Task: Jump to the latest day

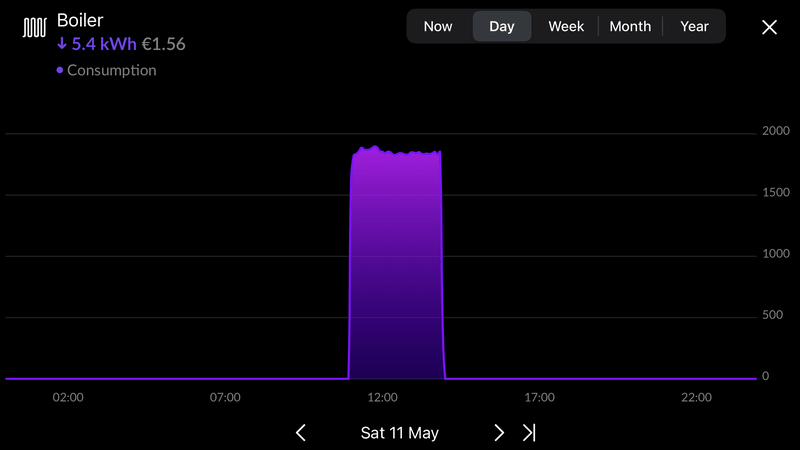Action: [529, 433]
